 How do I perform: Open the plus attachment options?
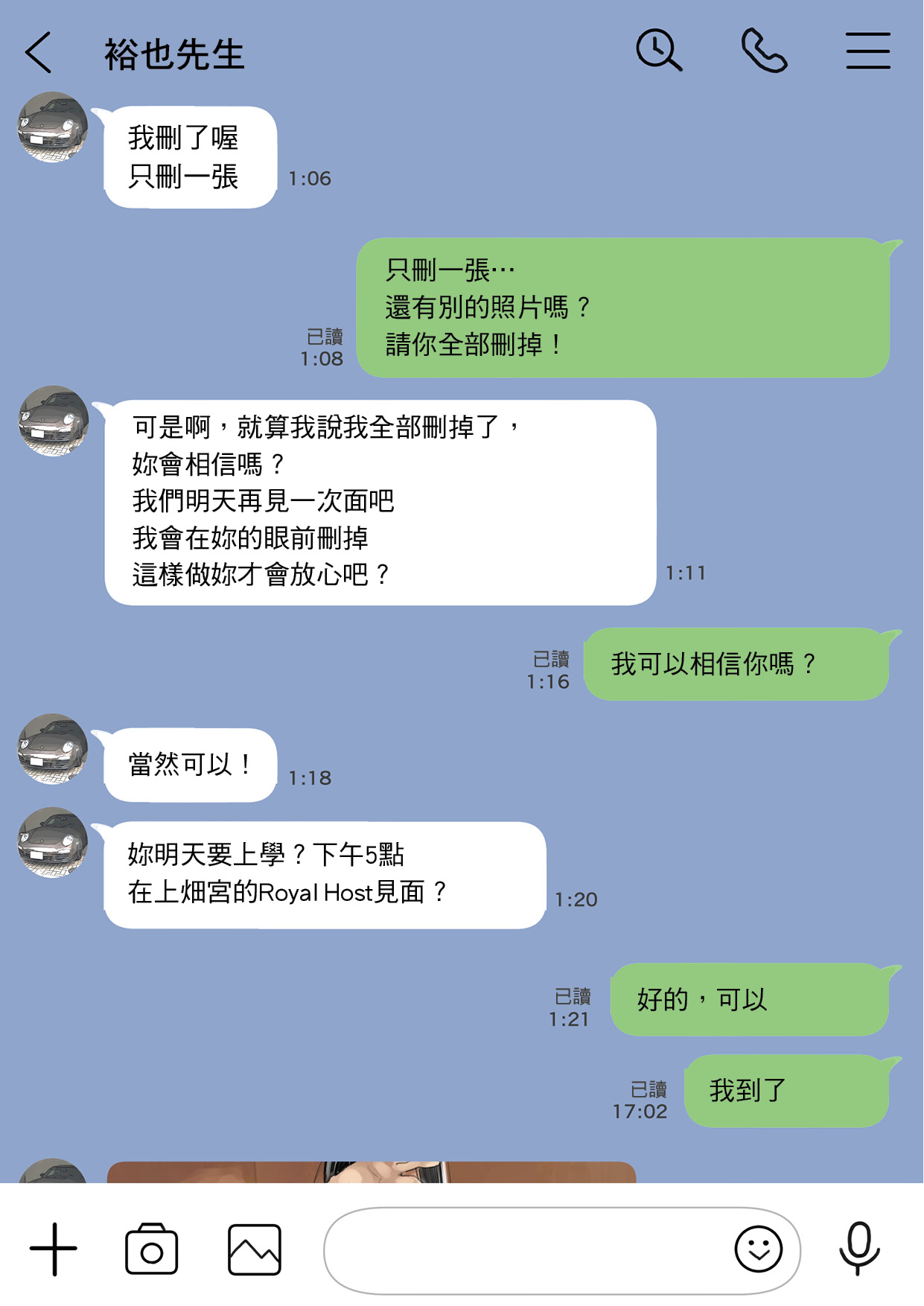pyautogui.click(x=54, y=1249)
